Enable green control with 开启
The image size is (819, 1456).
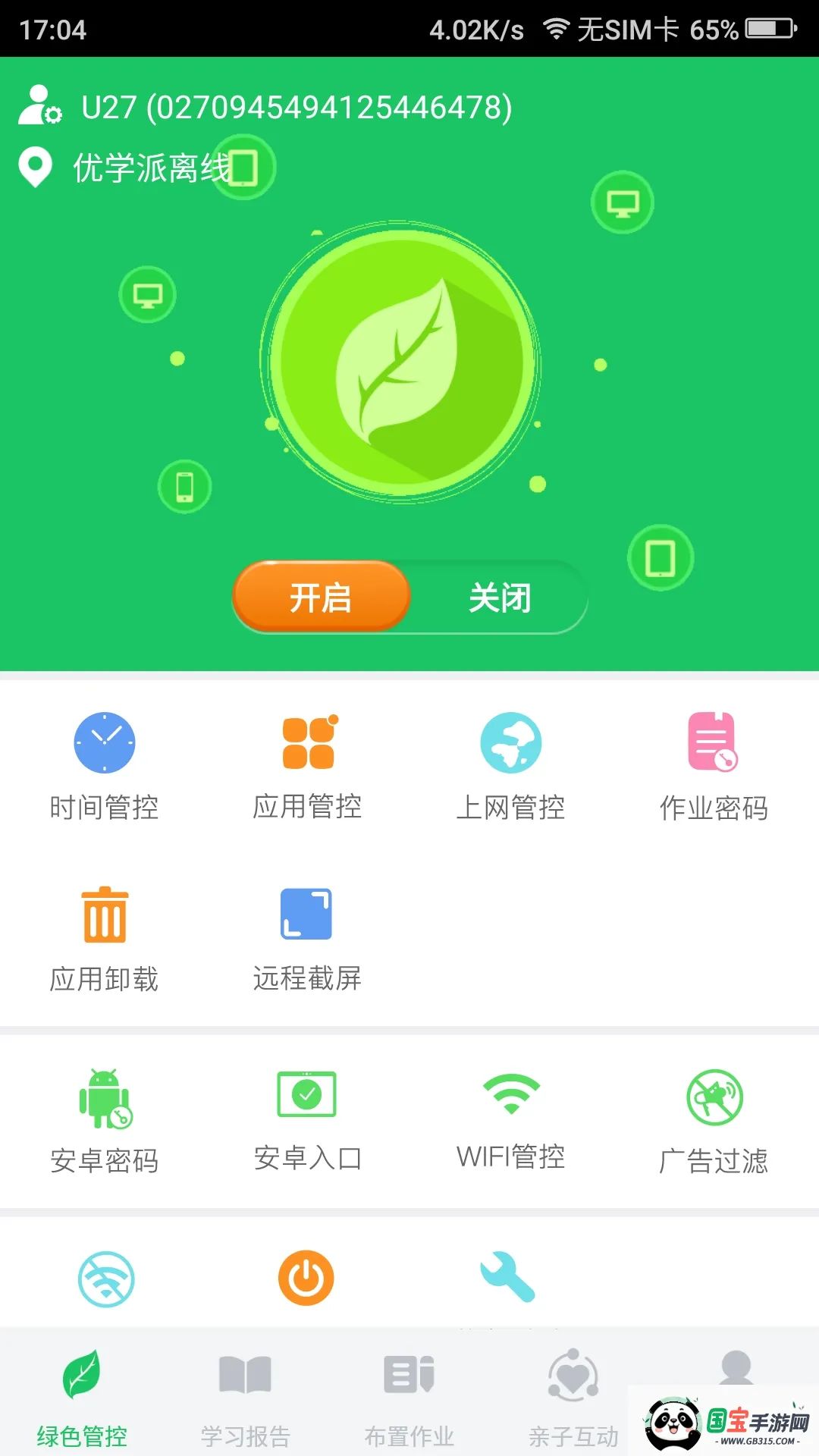pos(321,598)
